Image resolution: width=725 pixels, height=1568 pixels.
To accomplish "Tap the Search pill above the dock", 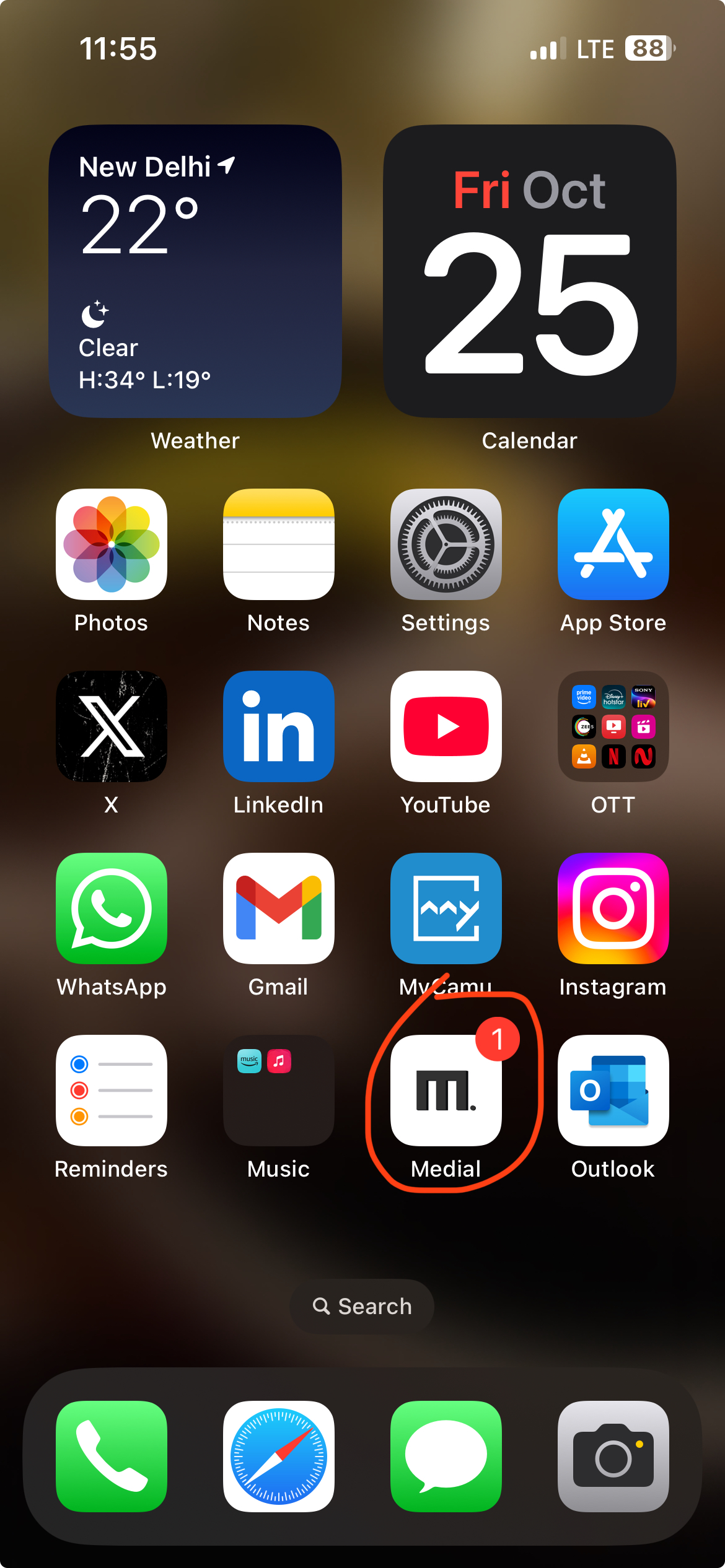I will pos(362,1306).
